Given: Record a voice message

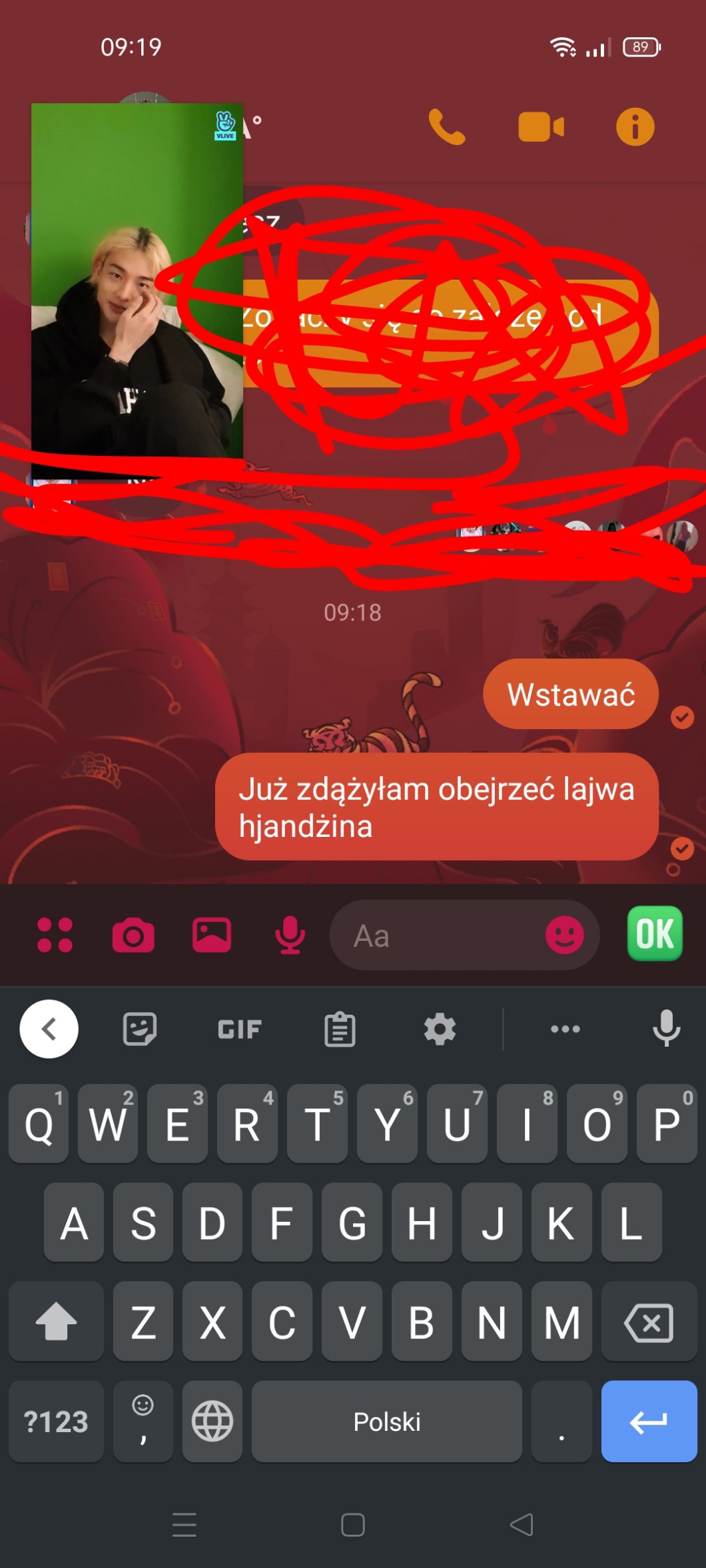Looking at the screenshot, I should click(290, 935).
